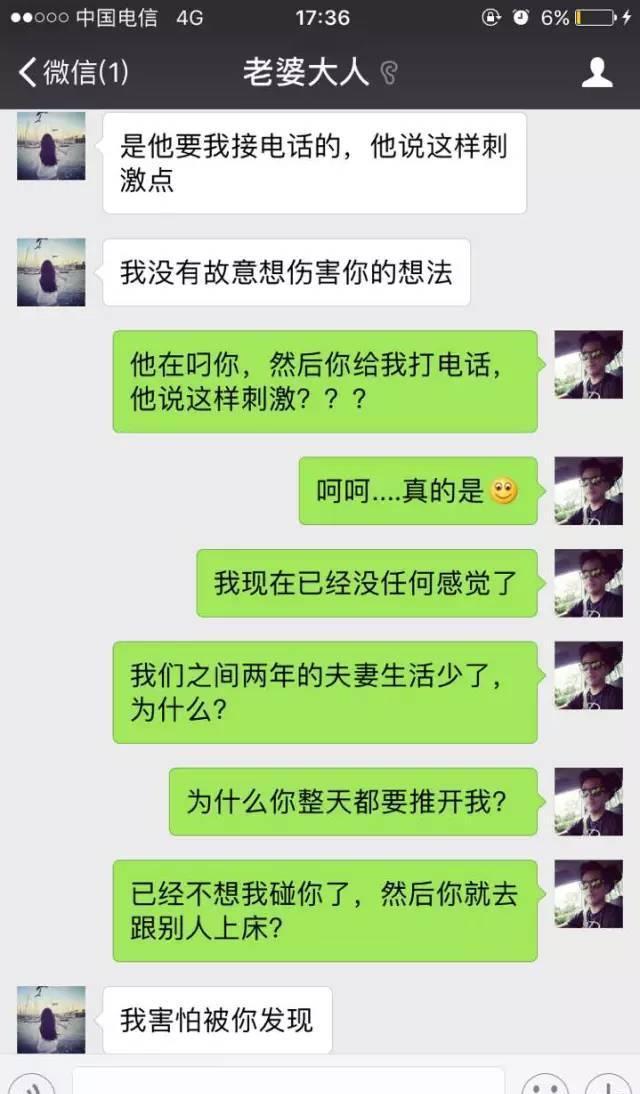The image size is (640, 1094).
Task: Tap the avatar beside '我没有故意想伤害你的想法'
Action: point(51,272)
